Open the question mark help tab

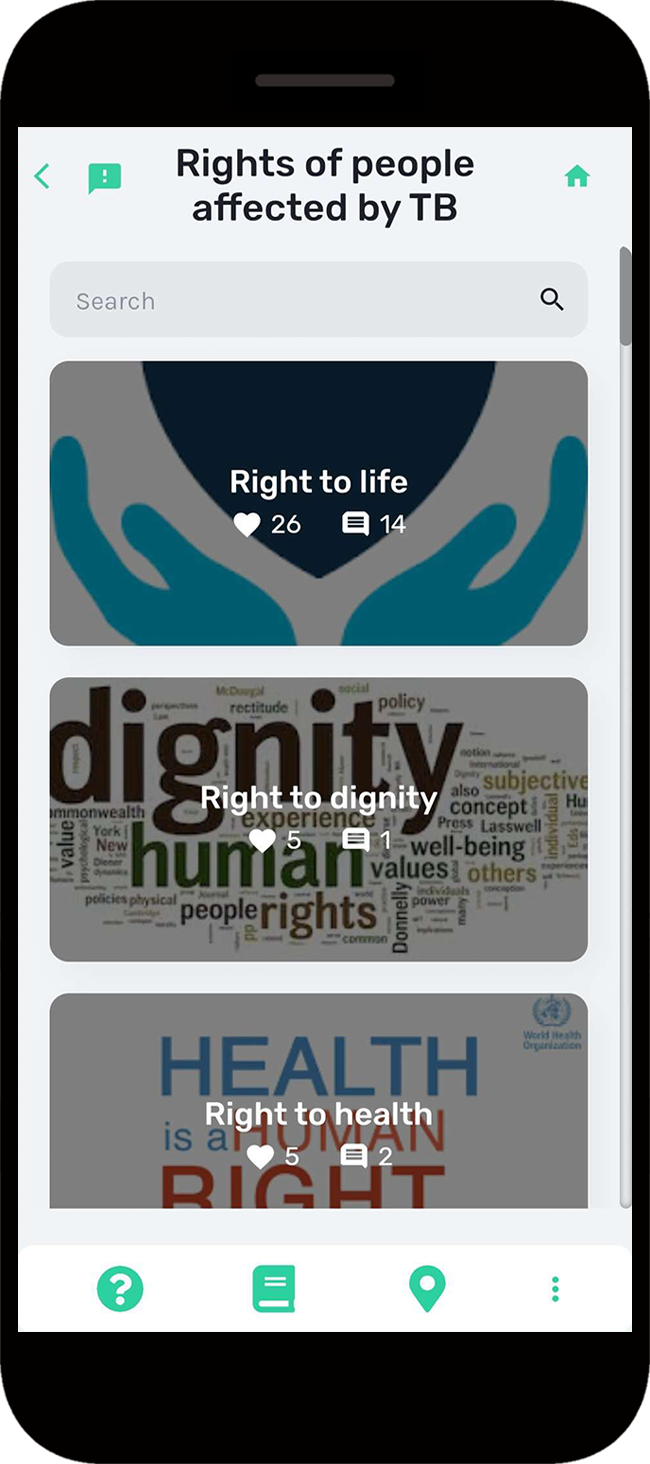[120, 1289]
